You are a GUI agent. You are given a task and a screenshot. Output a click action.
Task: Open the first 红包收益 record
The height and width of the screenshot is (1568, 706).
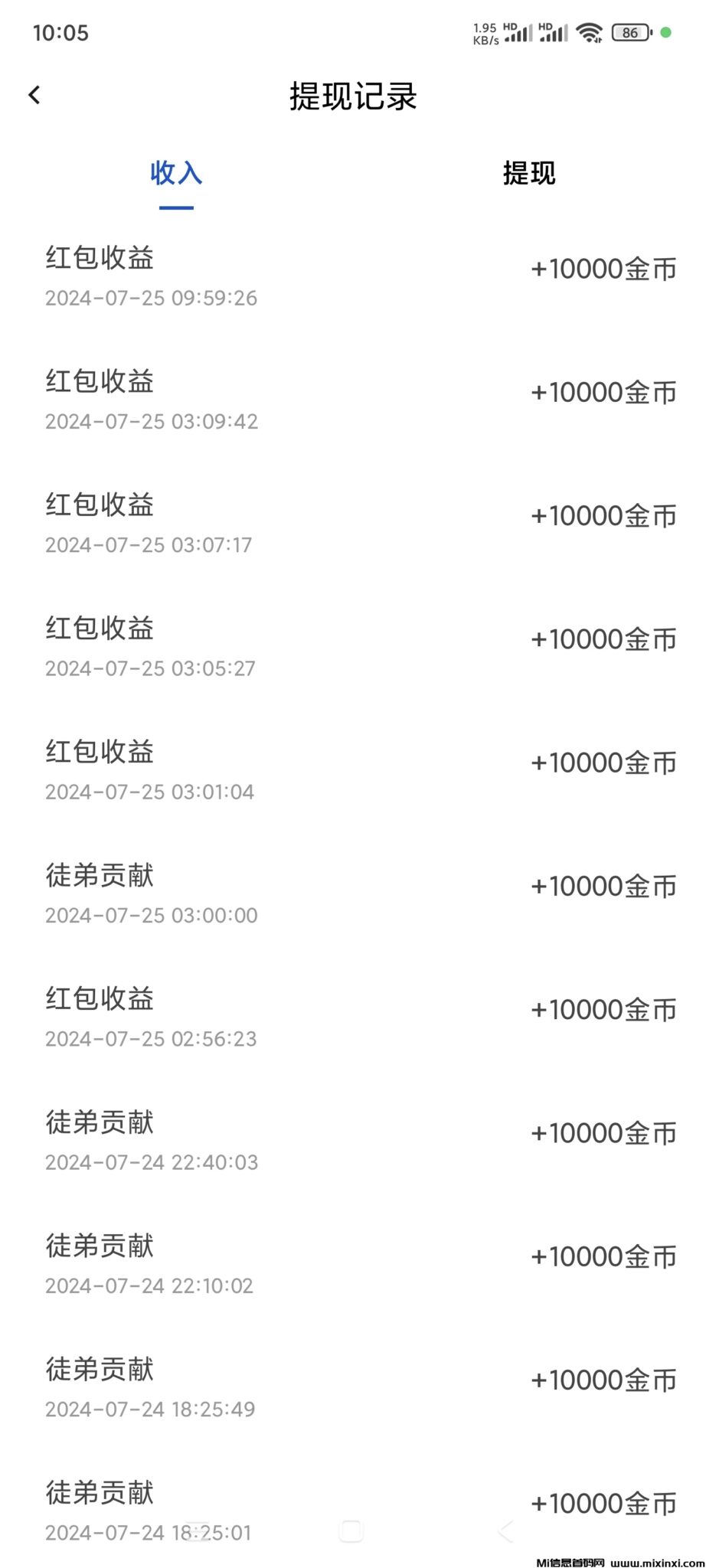pyautogui.click(x=100, y=258)
